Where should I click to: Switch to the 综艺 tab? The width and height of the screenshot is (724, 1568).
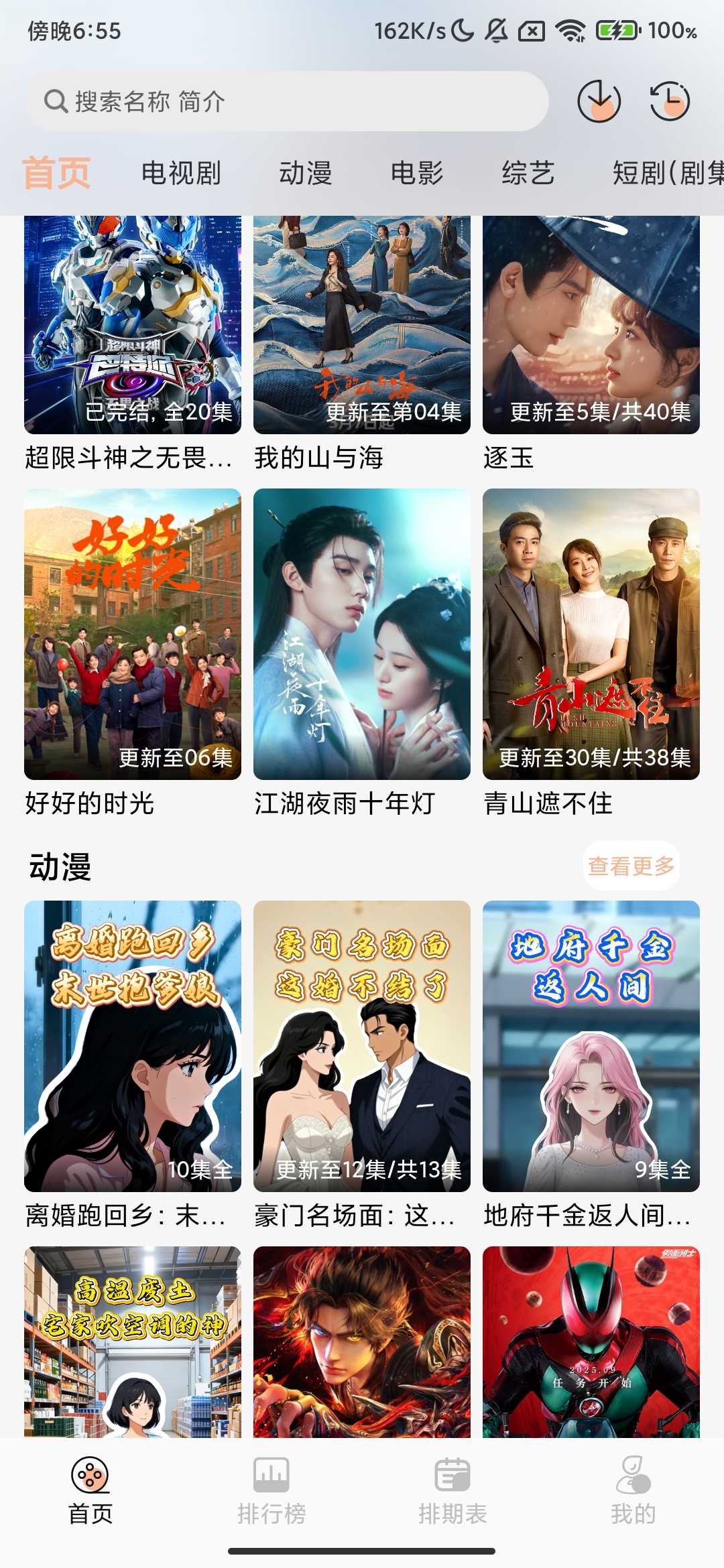[x=528, y=173]
